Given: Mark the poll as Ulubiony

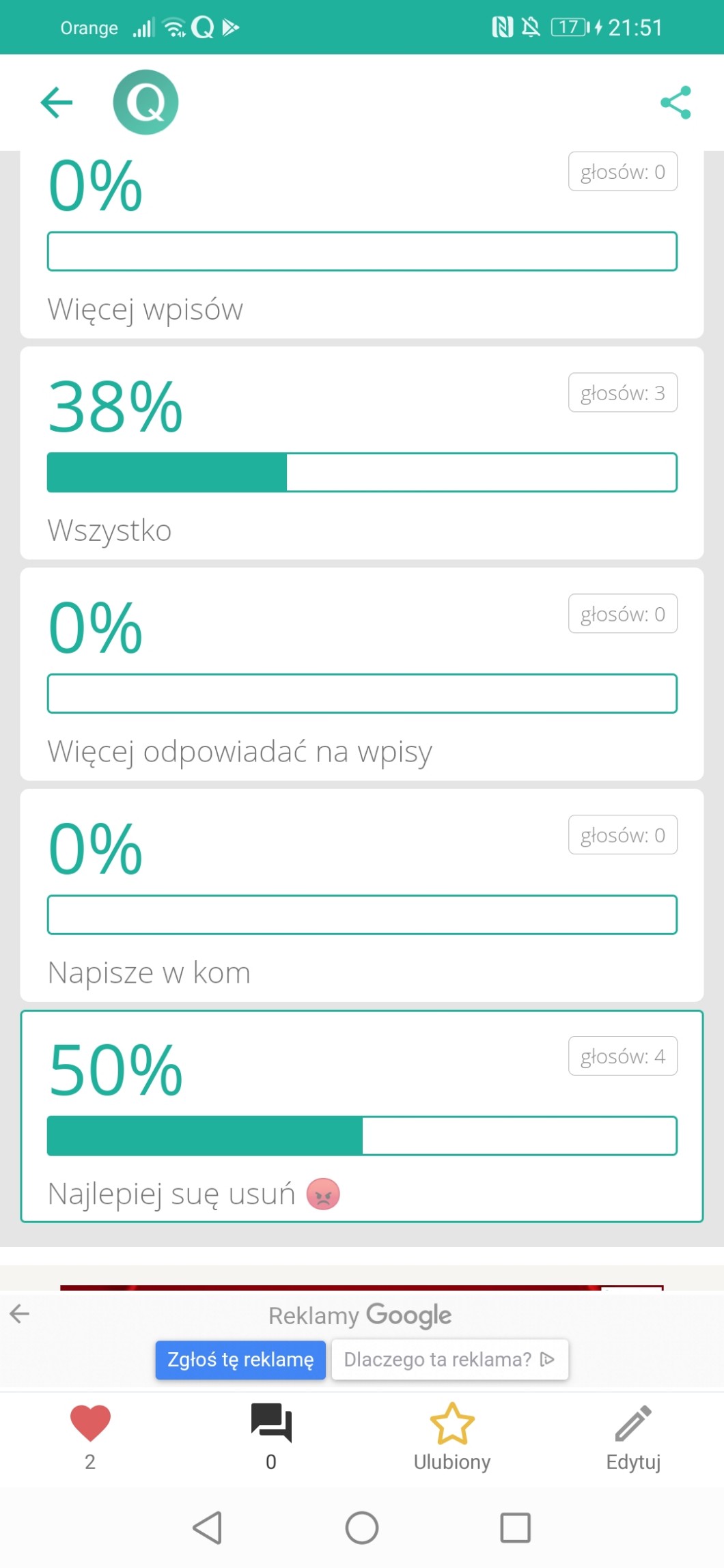Looking at the screenshot, I should [452, 1434].
